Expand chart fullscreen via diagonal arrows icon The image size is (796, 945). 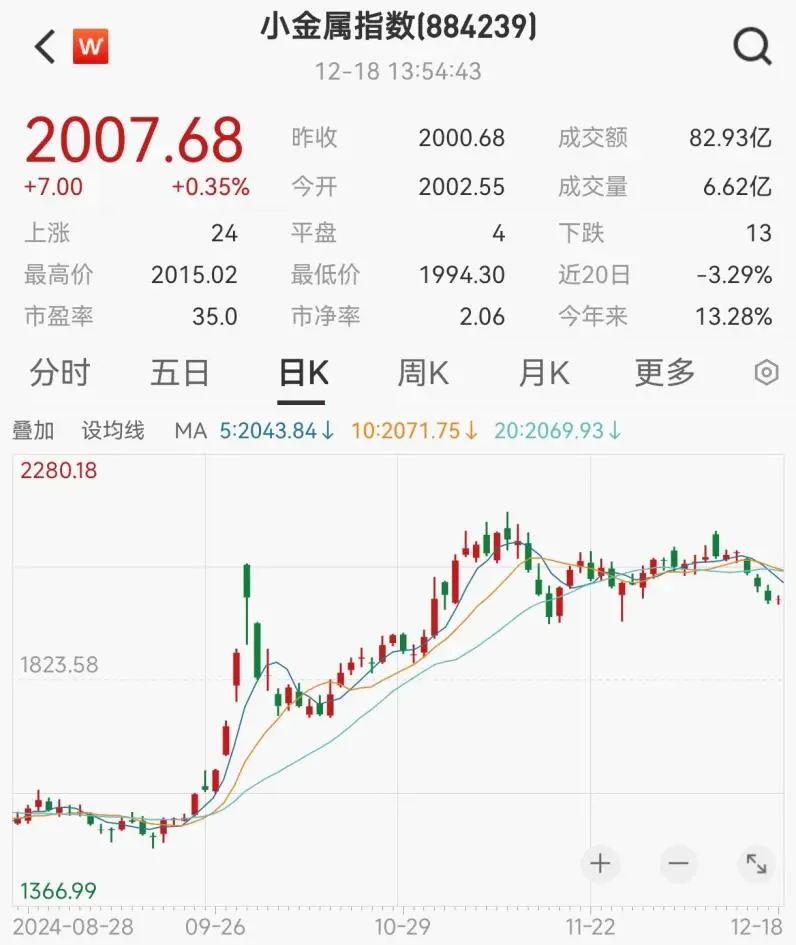coord(754,862)
